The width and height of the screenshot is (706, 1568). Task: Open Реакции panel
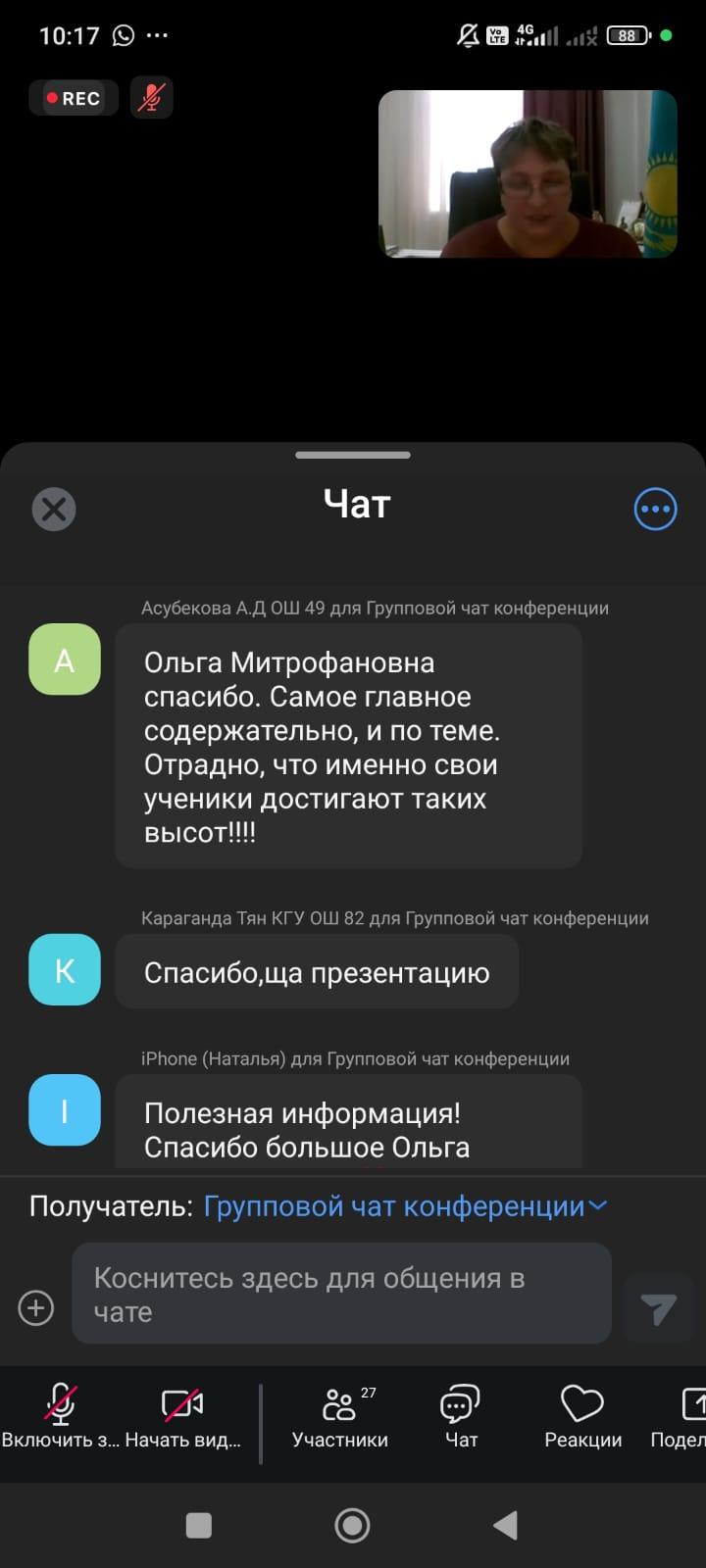pyautogui.click(x=582, y=1416)
